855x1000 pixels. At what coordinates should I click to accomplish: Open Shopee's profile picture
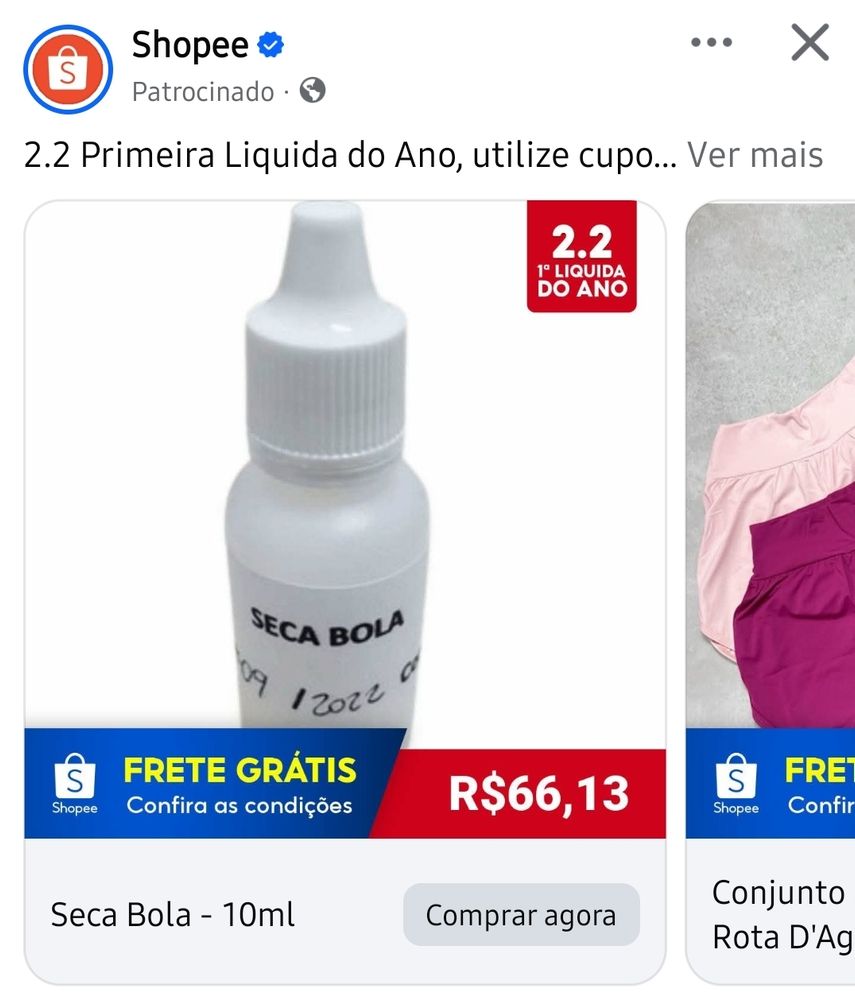[x=67, y=69]
